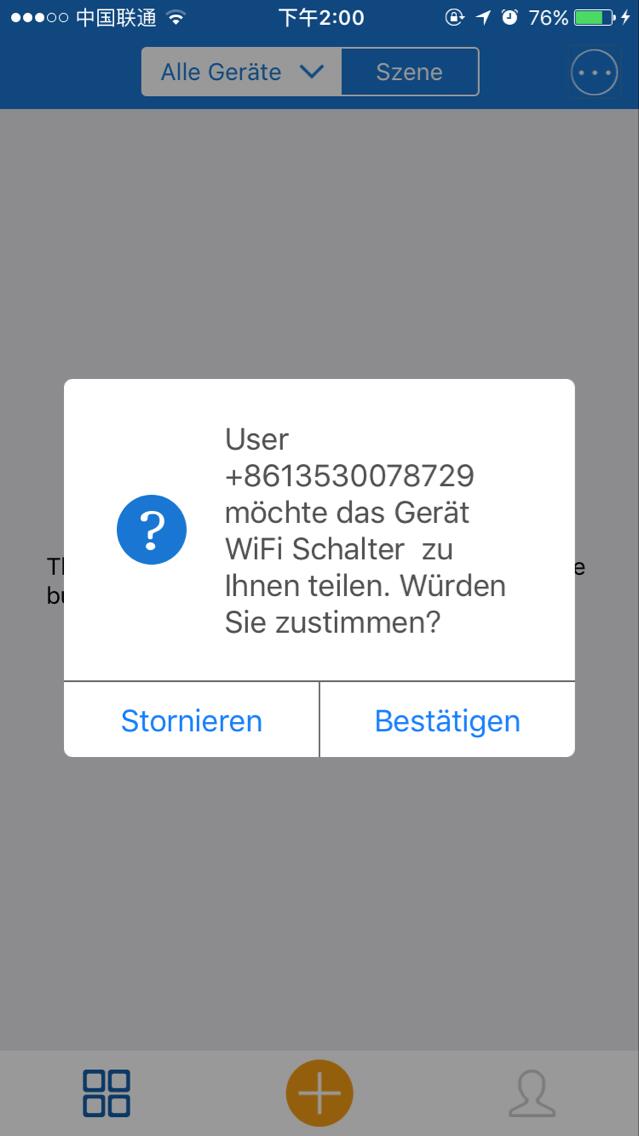The width and height of the screenshot is (639, 1136).
Task: Open the three-dot more options menu
Action: 594,72
